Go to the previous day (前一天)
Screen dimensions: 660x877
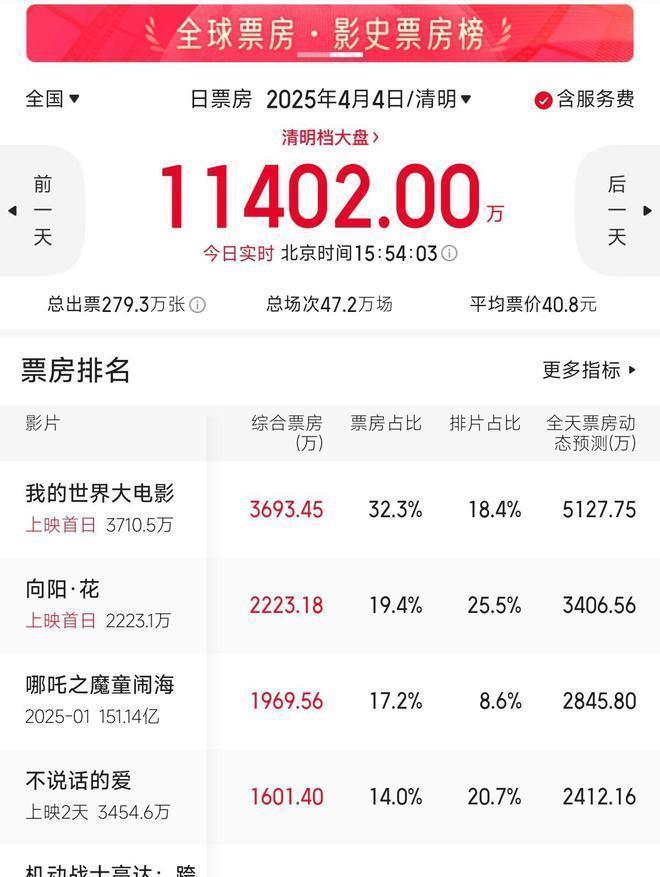pos(41,210)
